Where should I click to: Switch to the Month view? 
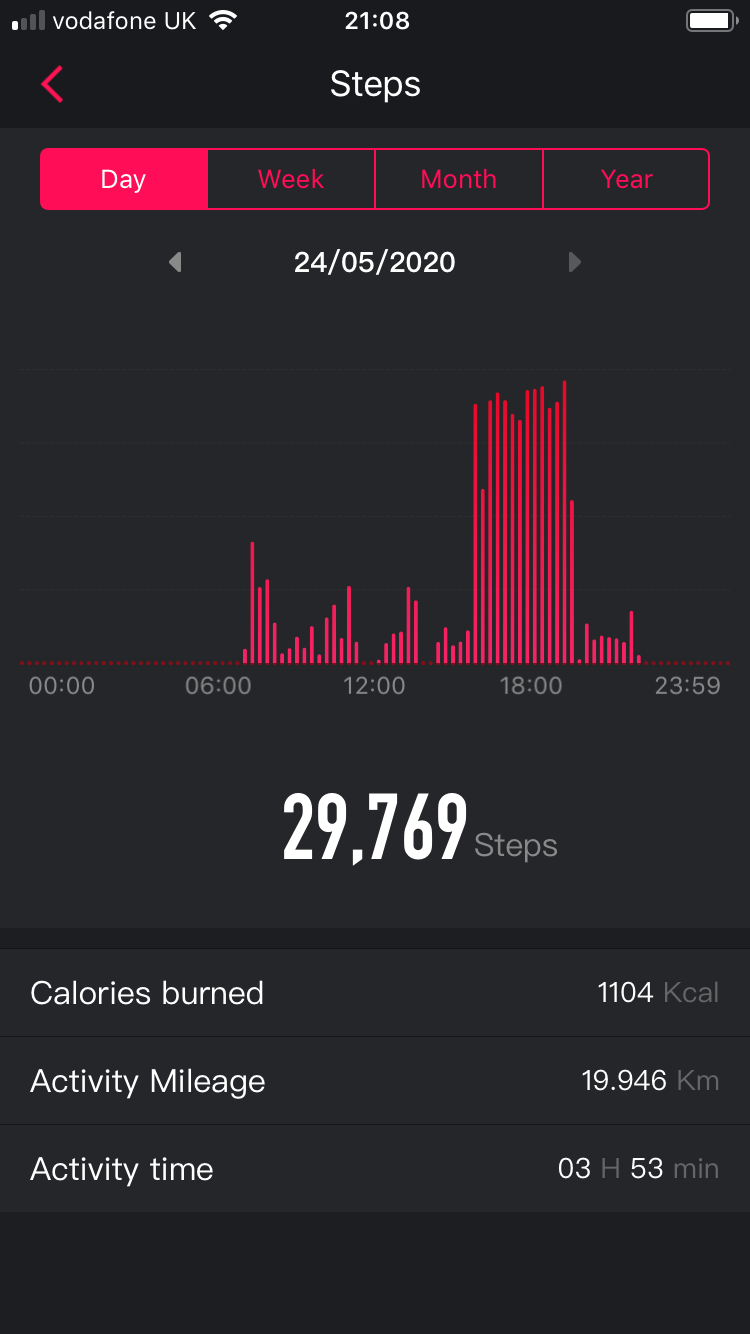pos(459,179)
